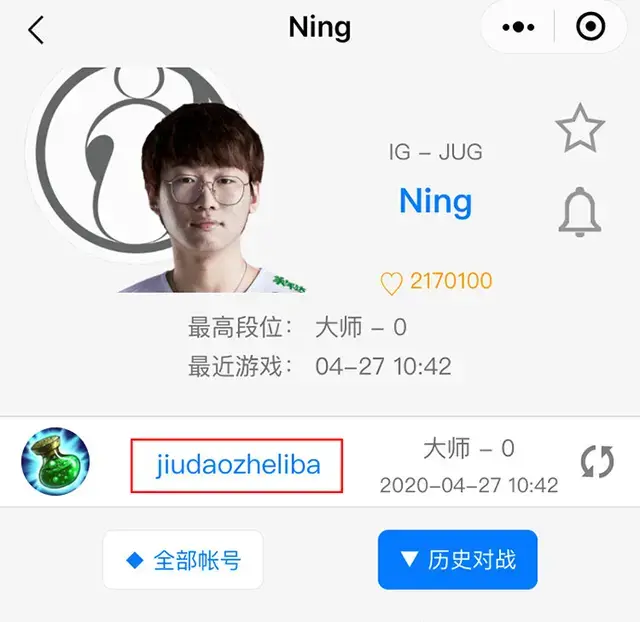This screenshot has width=640, height=622.
Task: Open the mini program three-dot menu
Action: click(522, 28)
